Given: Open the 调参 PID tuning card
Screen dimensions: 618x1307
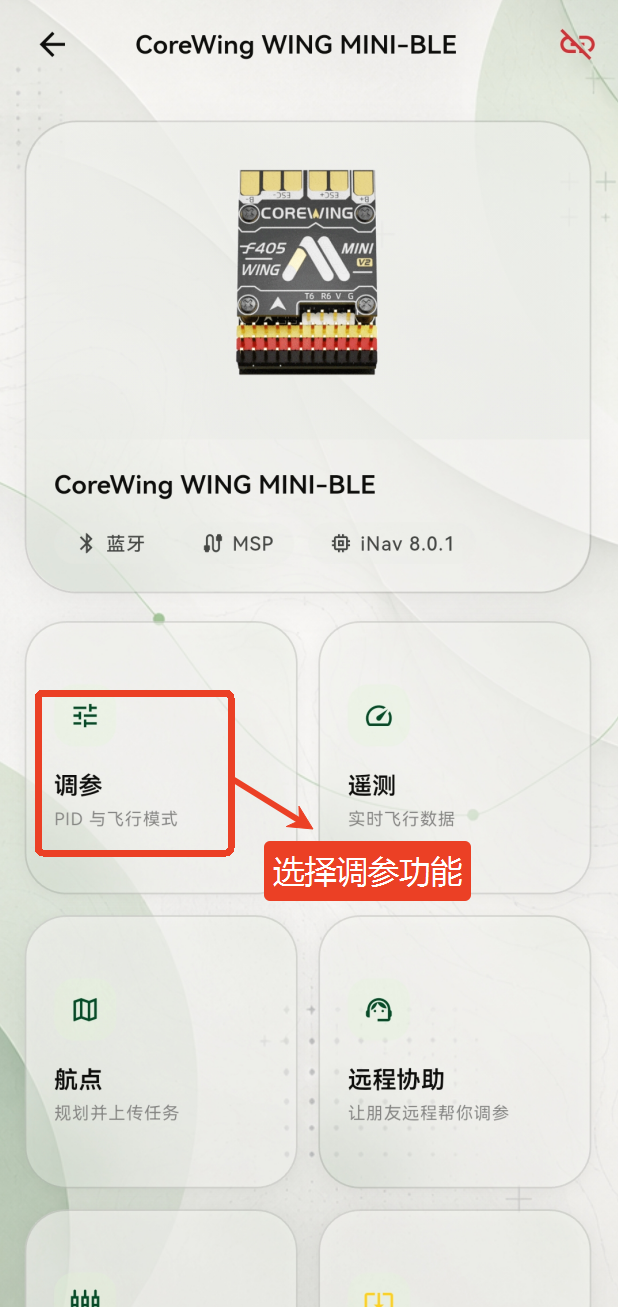Looking at the screenshot, I should (x=161, y=757).
